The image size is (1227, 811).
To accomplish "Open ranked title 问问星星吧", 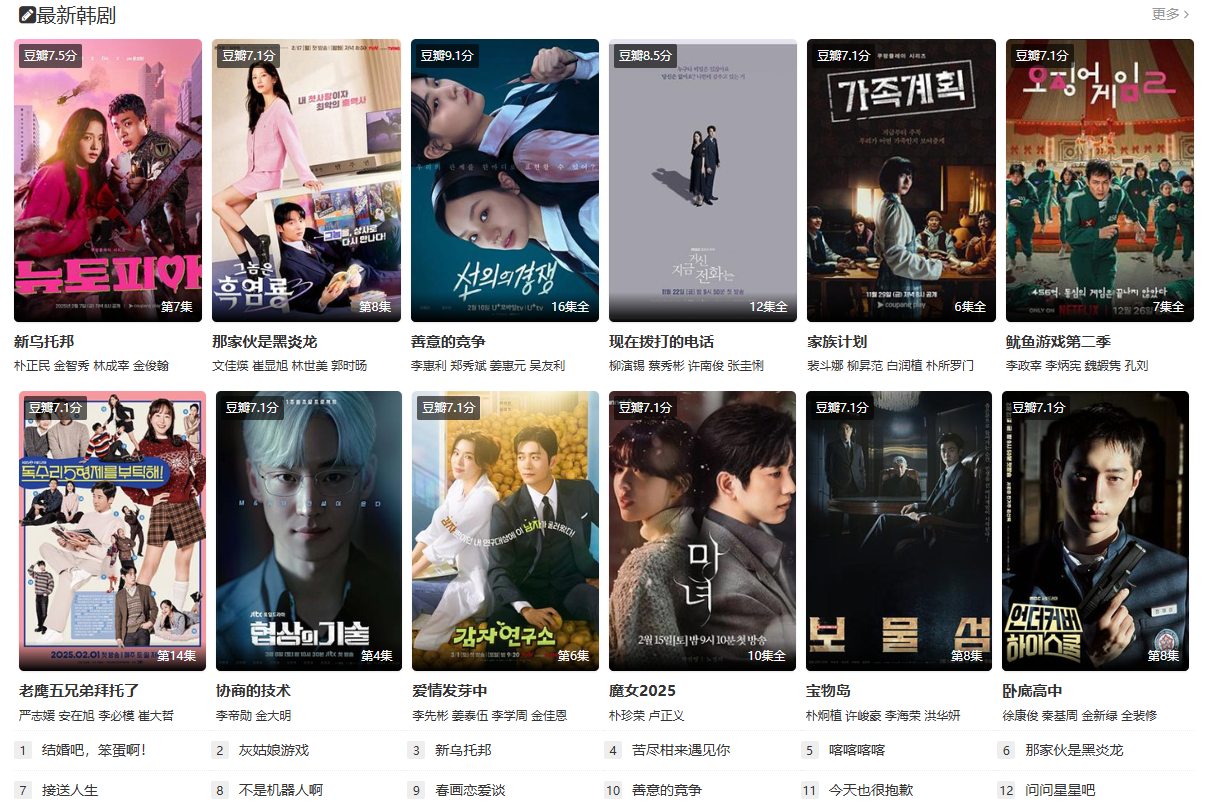I will [1059, 790].
